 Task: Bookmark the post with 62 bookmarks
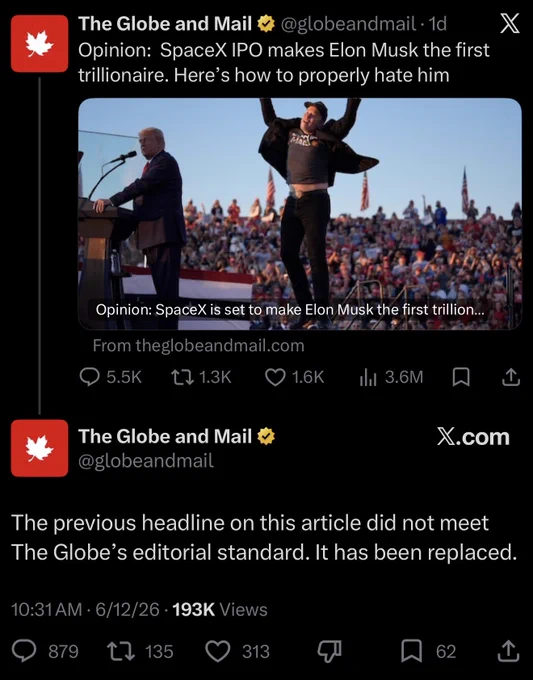(428, 651)
